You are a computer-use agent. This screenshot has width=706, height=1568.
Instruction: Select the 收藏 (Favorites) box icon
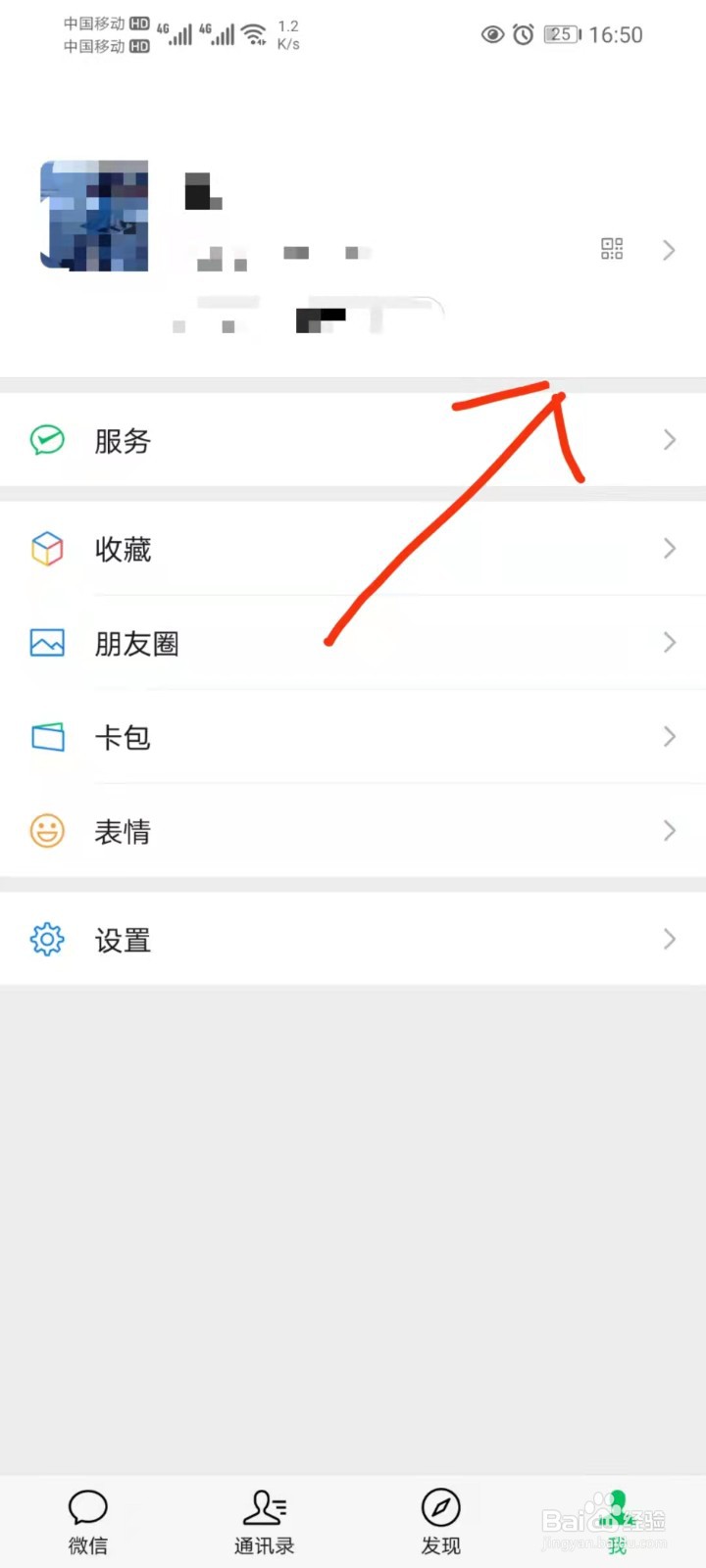coord(47,548)
